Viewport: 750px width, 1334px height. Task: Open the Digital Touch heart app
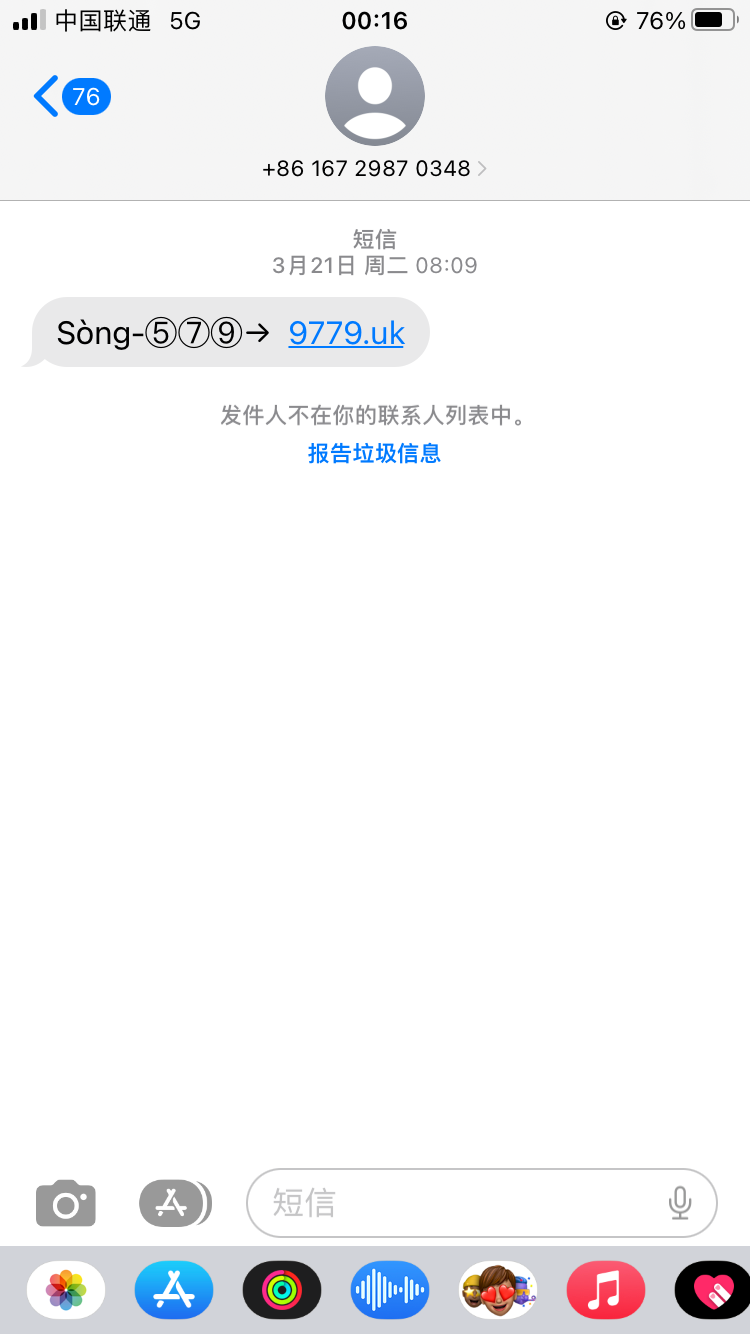point(712,1290)
